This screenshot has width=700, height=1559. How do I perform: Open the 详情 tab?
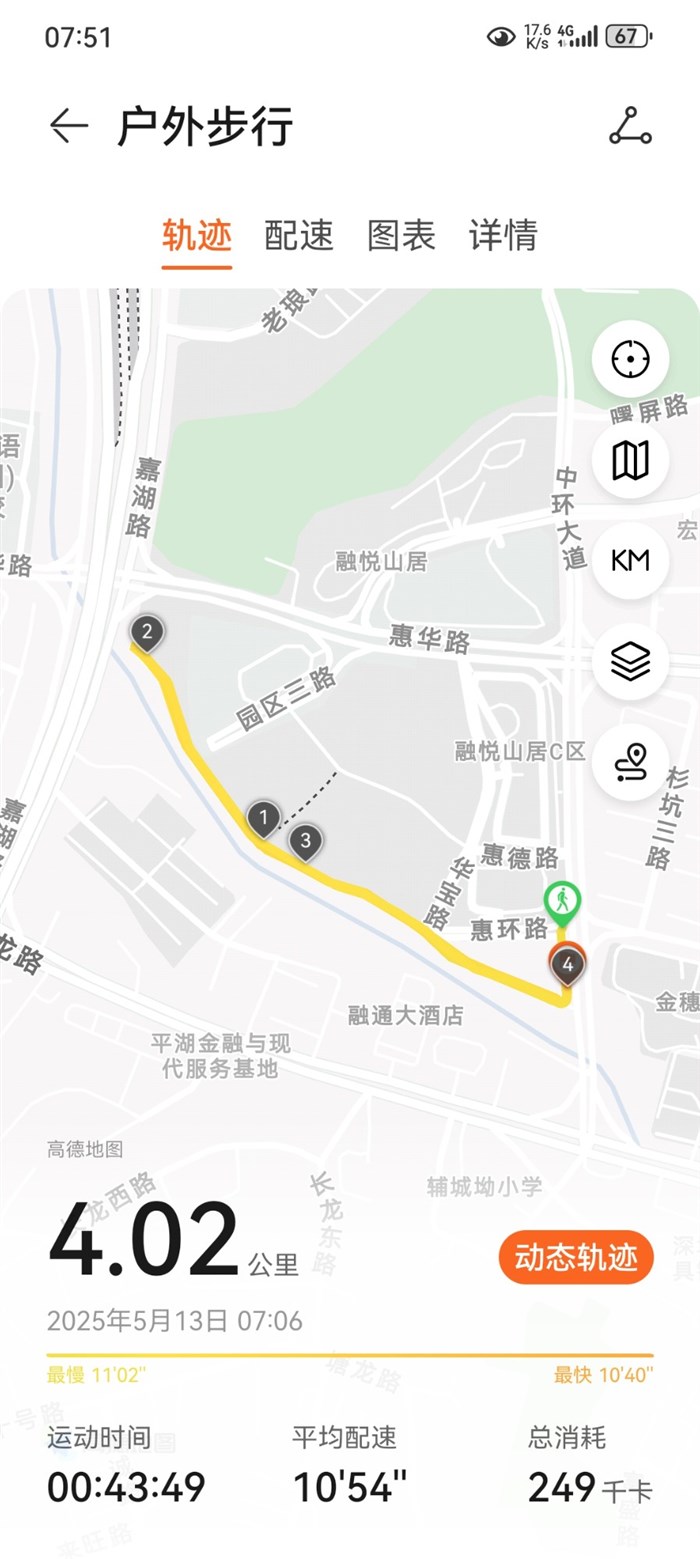503,235
